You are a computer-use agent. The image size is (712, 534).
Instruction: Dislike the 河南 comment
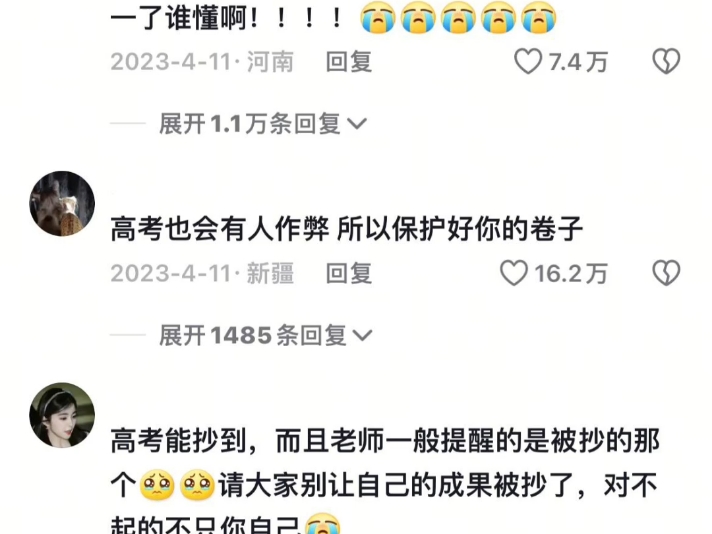tap(666, 62)
